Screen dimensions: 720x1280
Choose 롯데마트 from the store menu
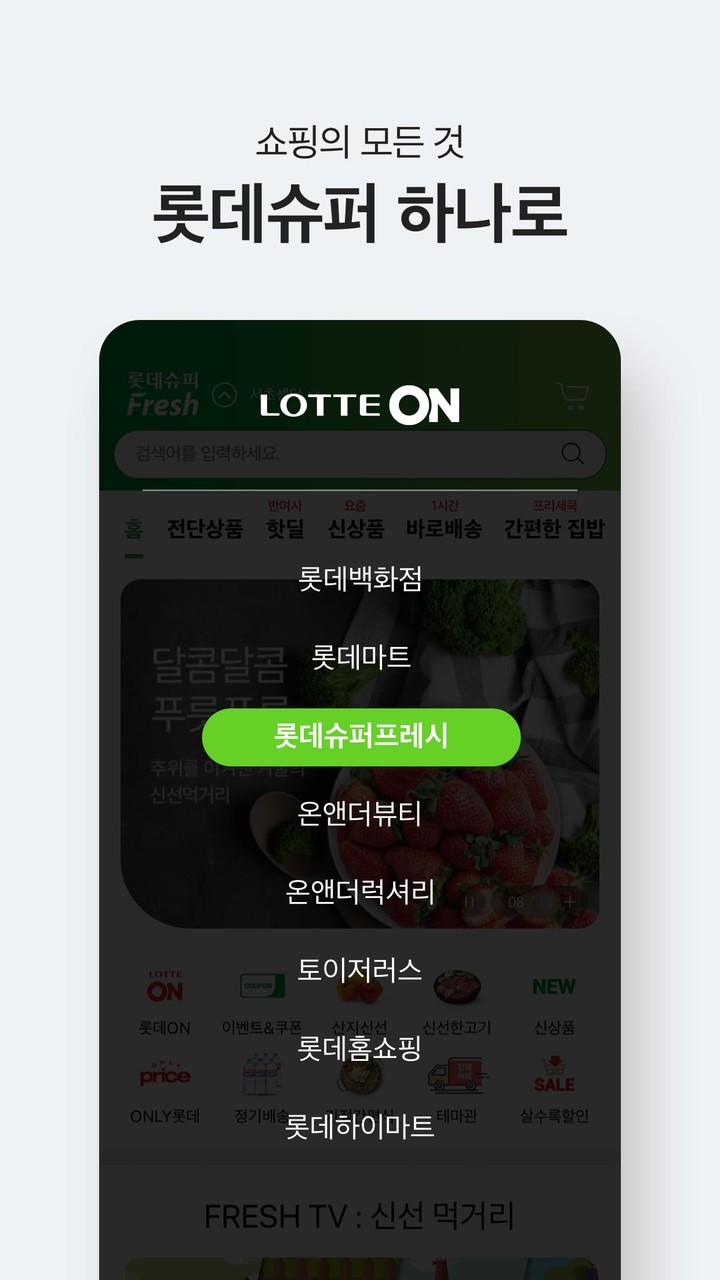pyautogui.click(x=360, y=658)
